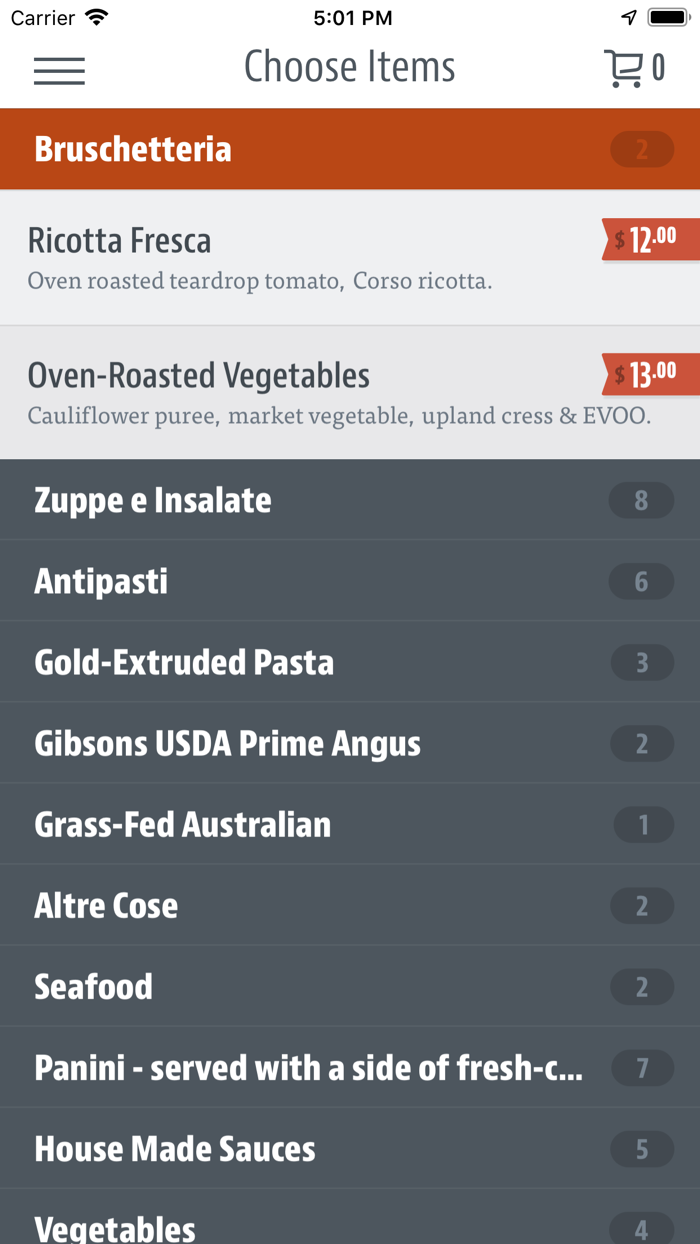Open the Gold-Extruded Pasta category
The image size is (700, 1244).
click(350, 662)
